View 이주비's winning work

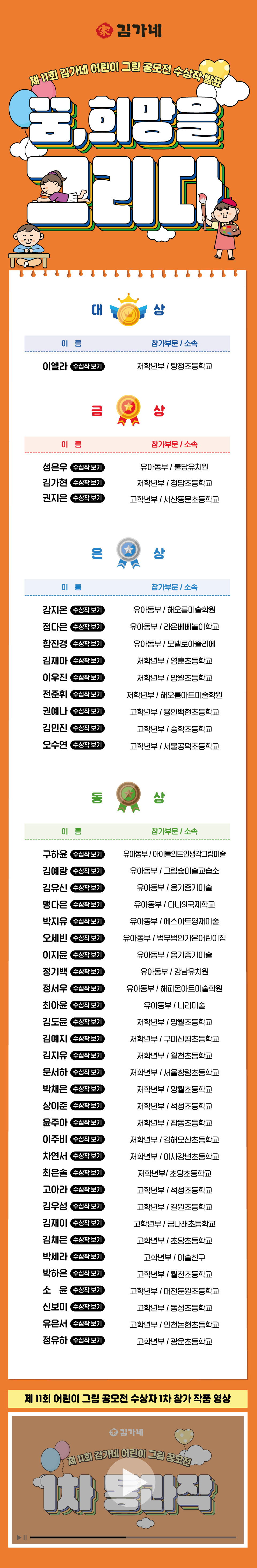point(88,1139)
